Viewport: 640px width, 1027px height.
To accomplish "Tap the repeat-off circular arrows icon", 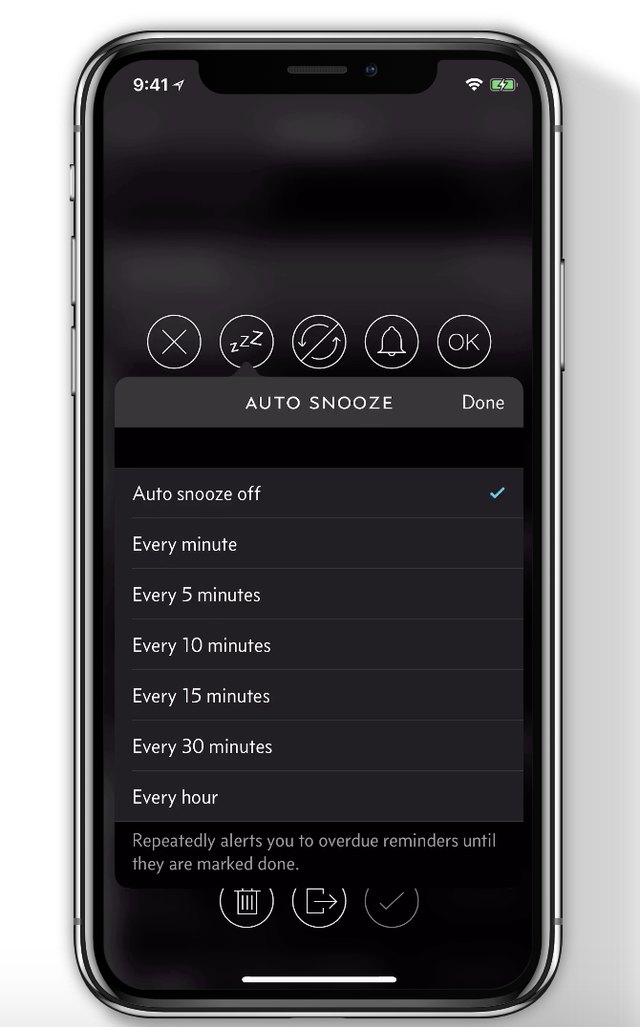I will pos(319,342).
